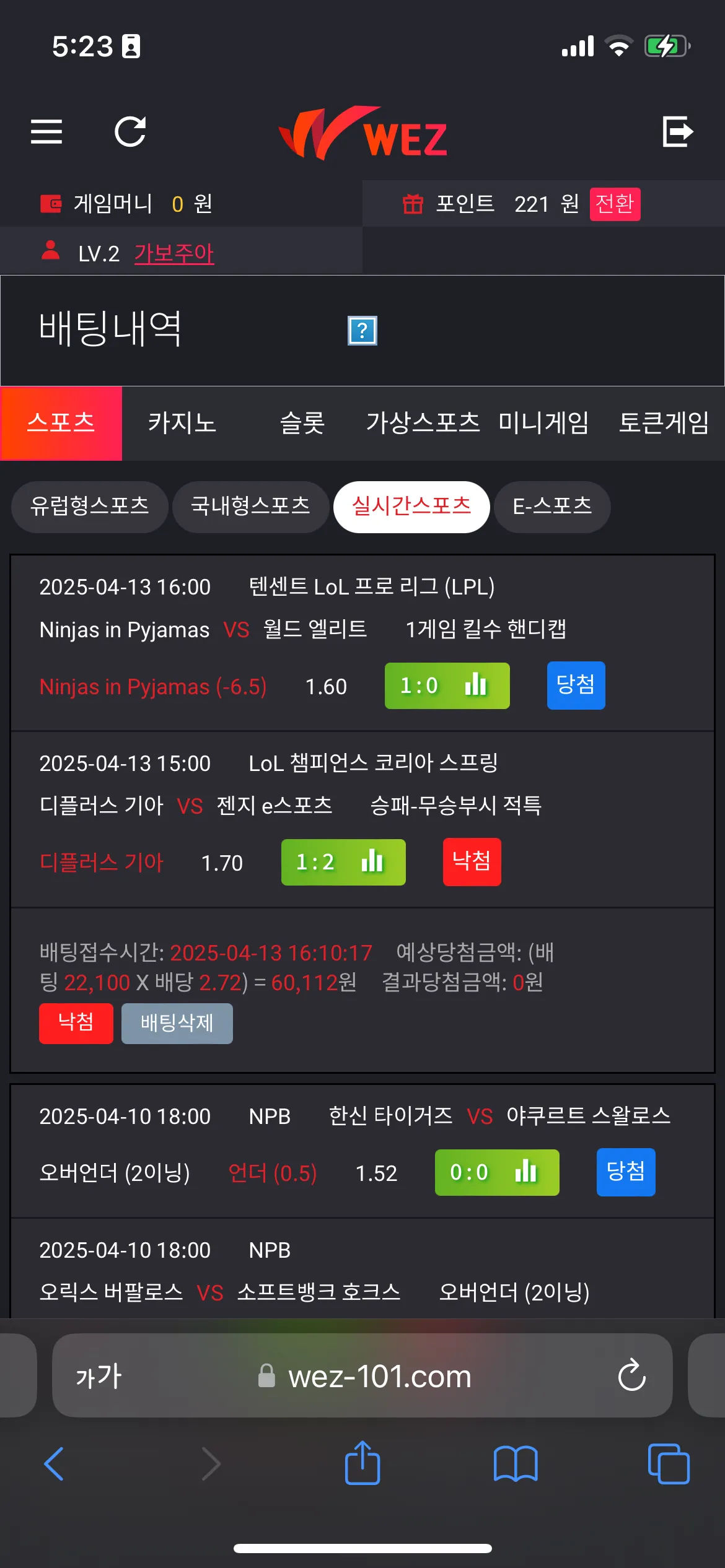
Task: Open the hamburger menu
Action: pyautogui.click(x=46, y=132)
